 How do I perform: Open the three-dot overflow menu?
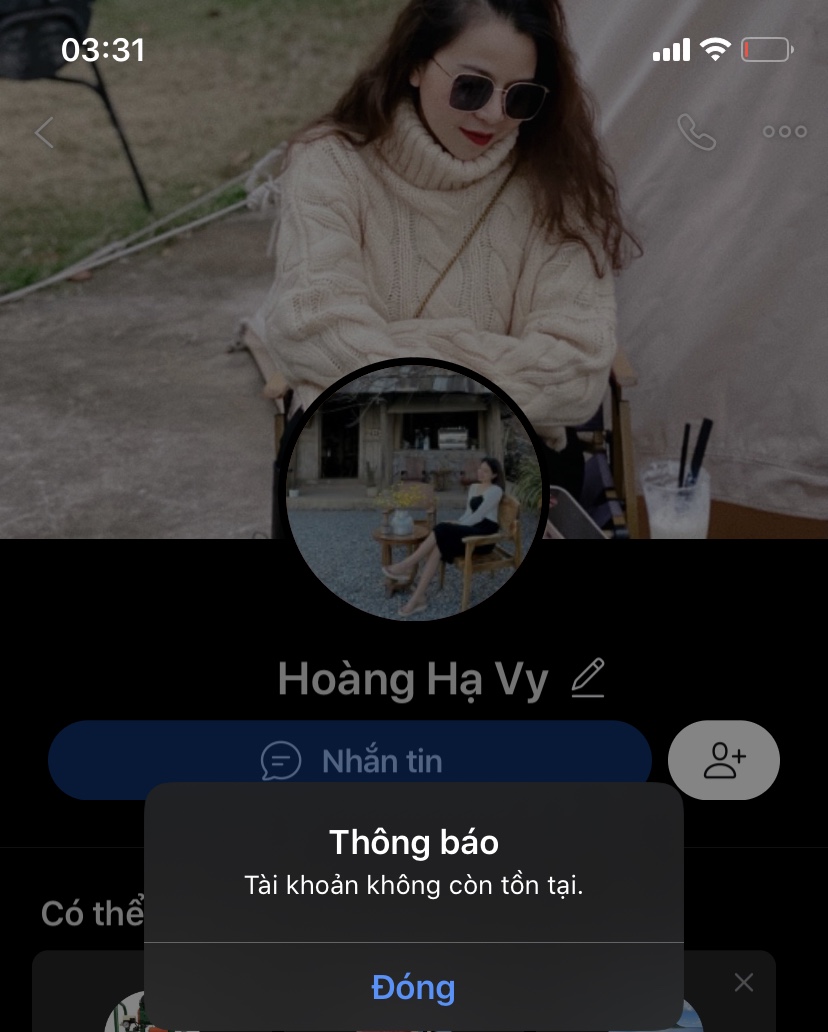point(784,132)
